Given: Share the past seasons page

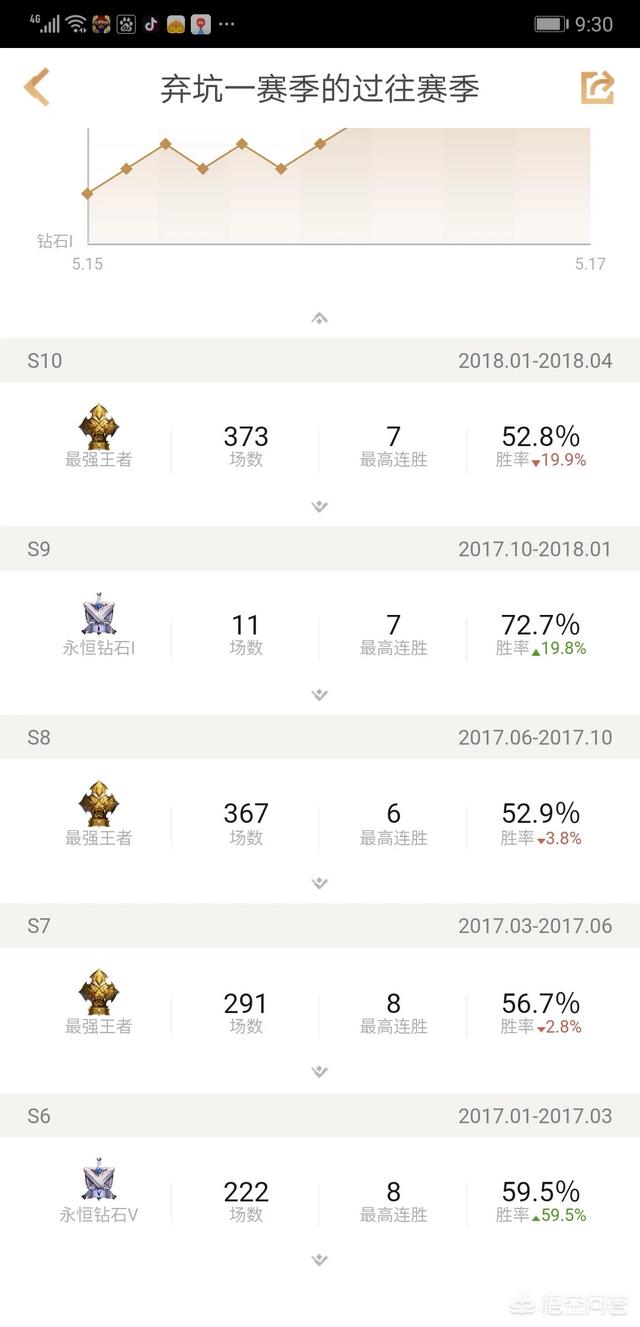Looking at the screenshot, I should pos(597,88).
